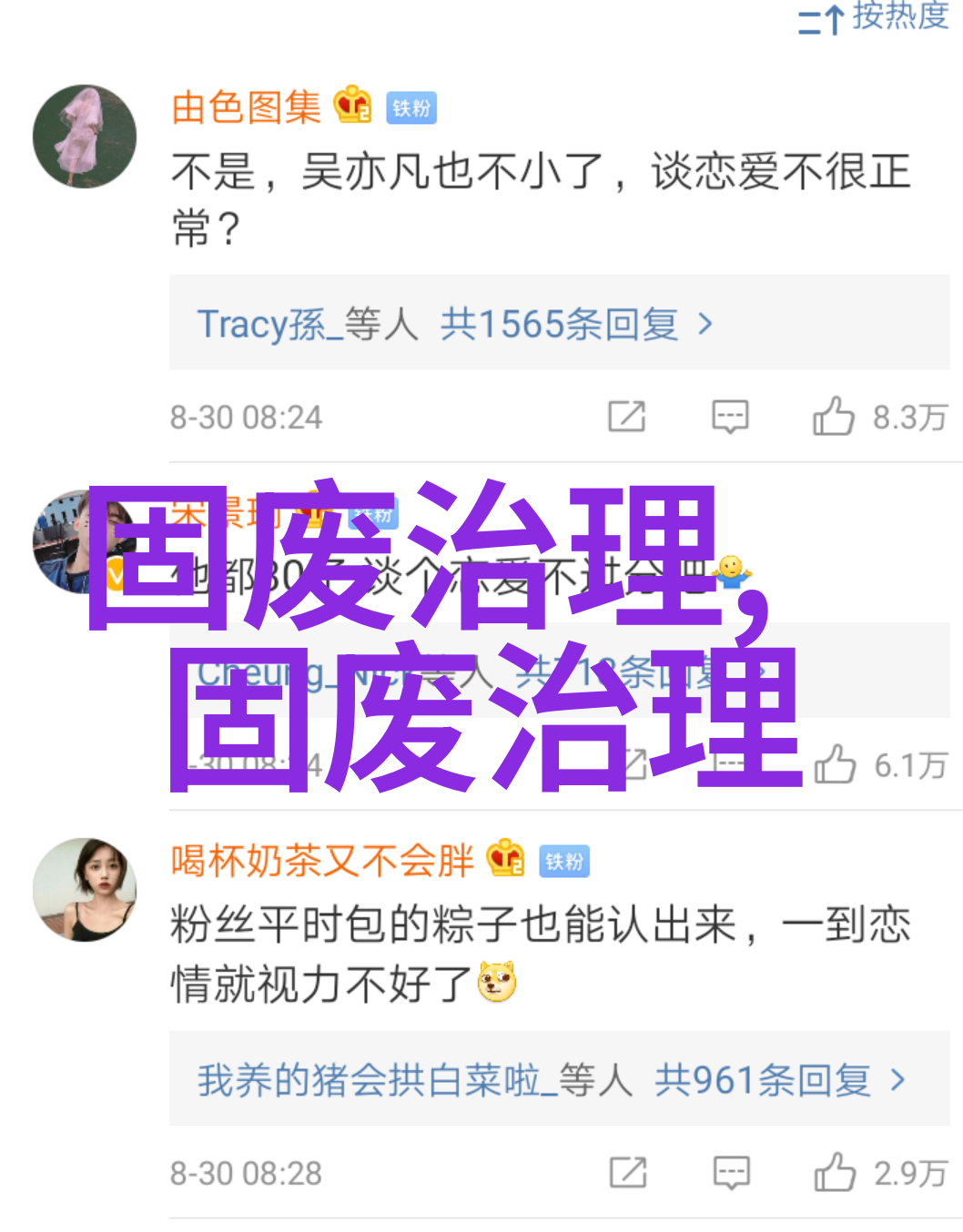Like the comment with 2.9万 likes

point(835,1173)
